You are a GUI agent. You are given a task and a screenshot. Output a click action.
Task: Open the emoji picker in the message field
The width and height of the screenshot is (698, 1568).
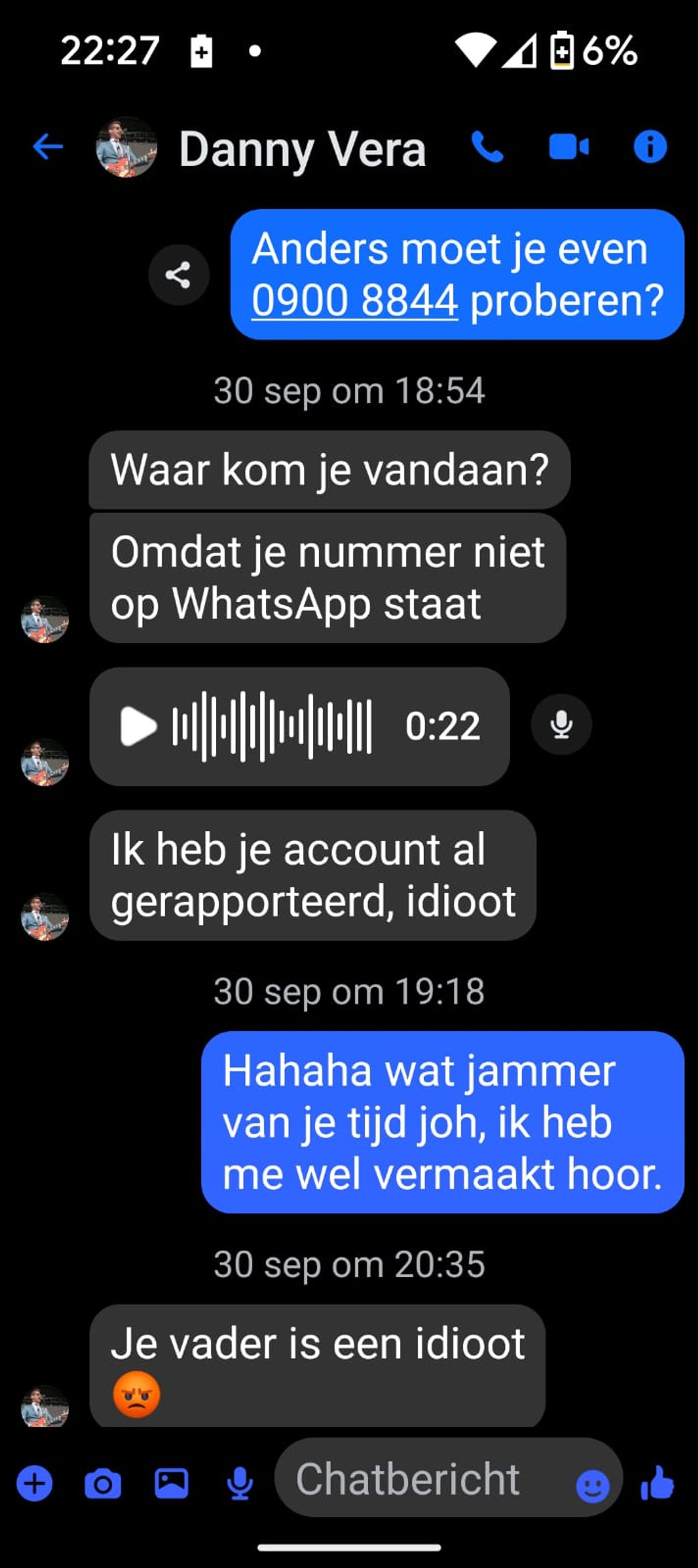tap(592, 1487)
